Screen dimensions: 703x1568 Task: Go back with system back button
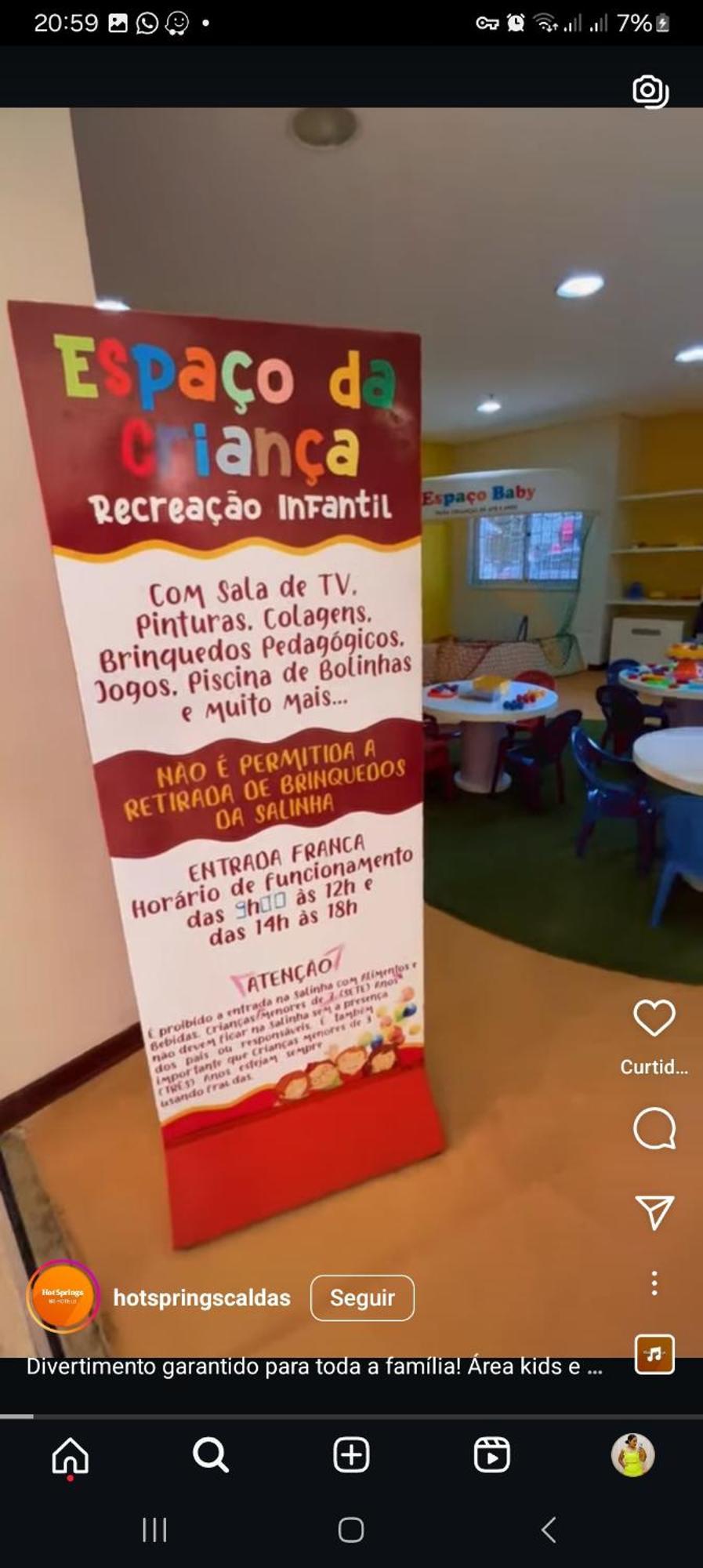coord(549,1530)
